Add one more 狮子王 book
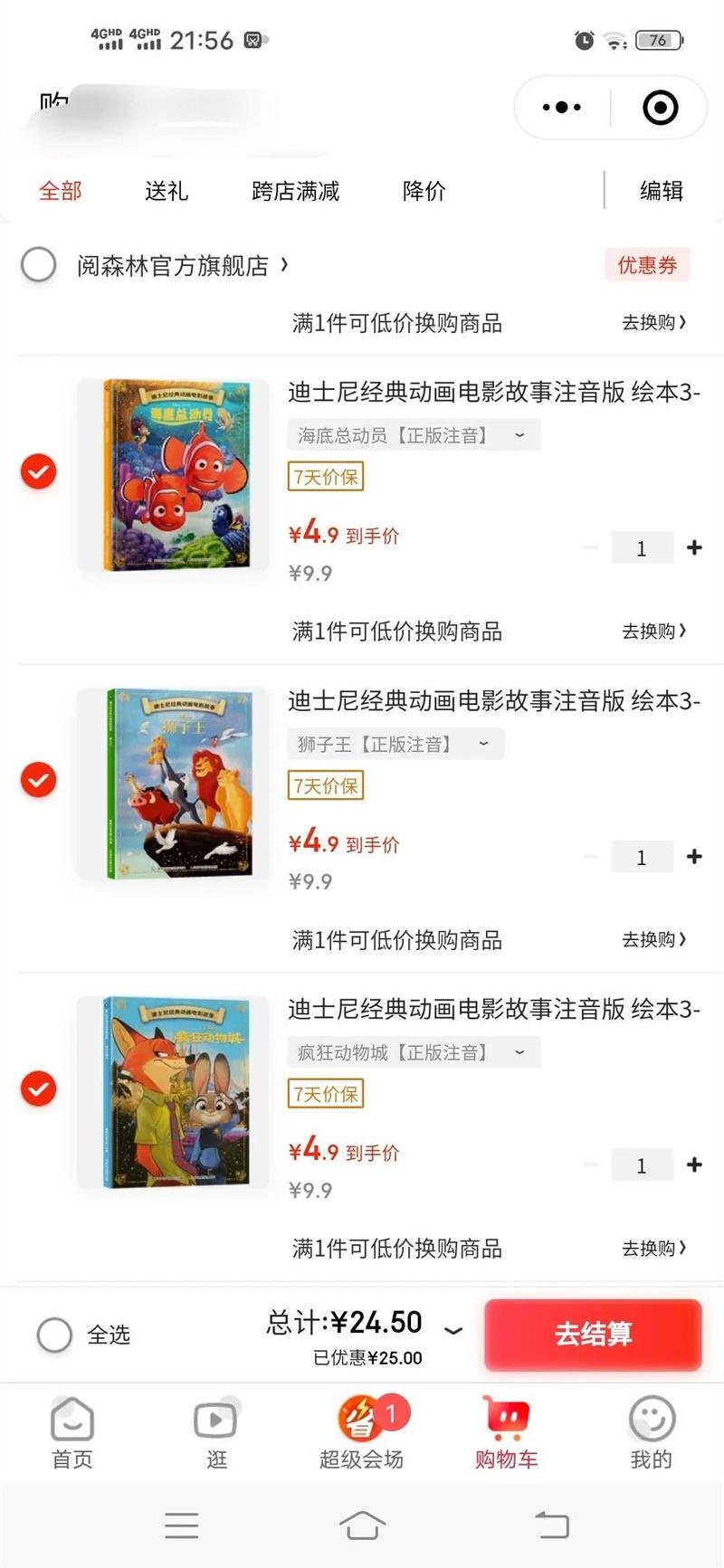 694,856
